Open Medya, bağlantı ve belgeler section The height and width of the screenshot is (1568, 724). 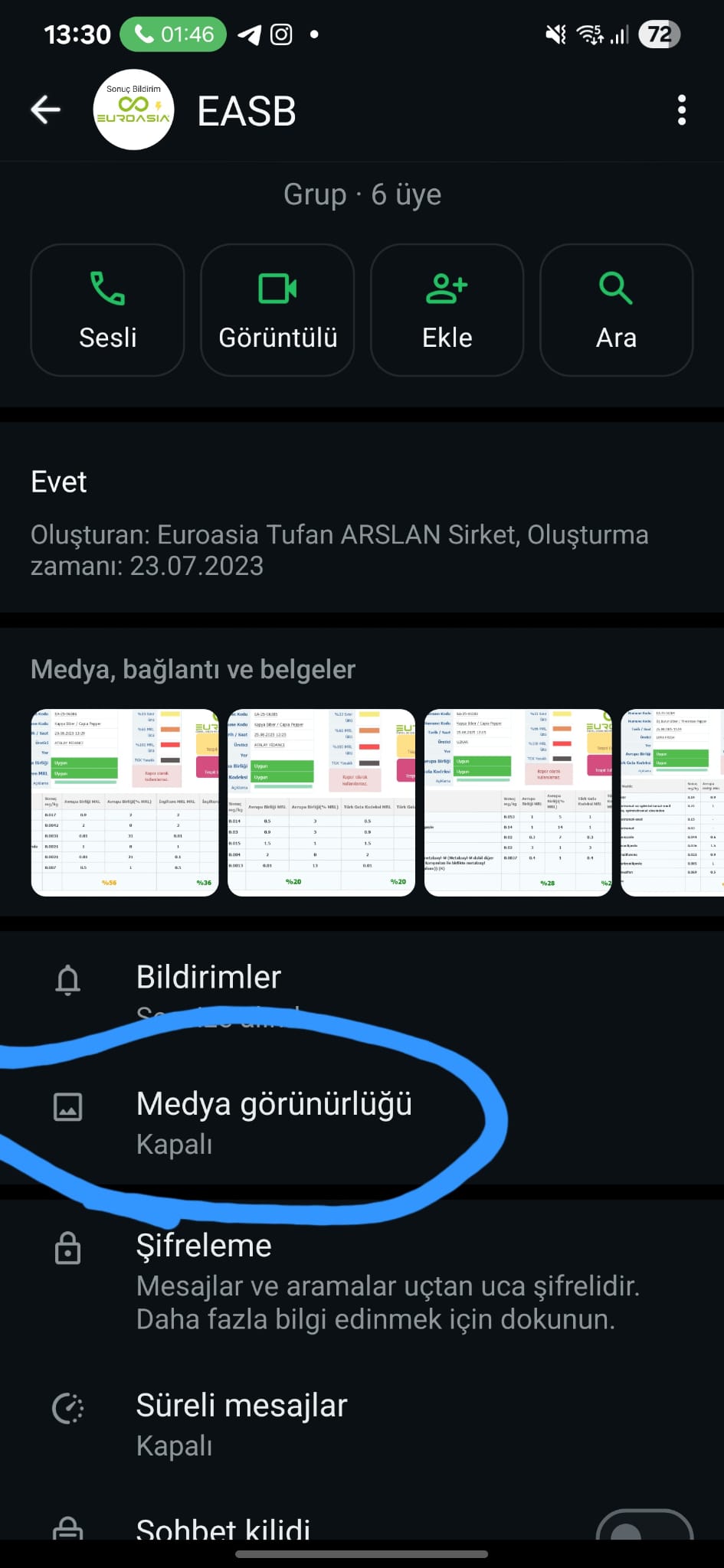click(x=193, y=669)
